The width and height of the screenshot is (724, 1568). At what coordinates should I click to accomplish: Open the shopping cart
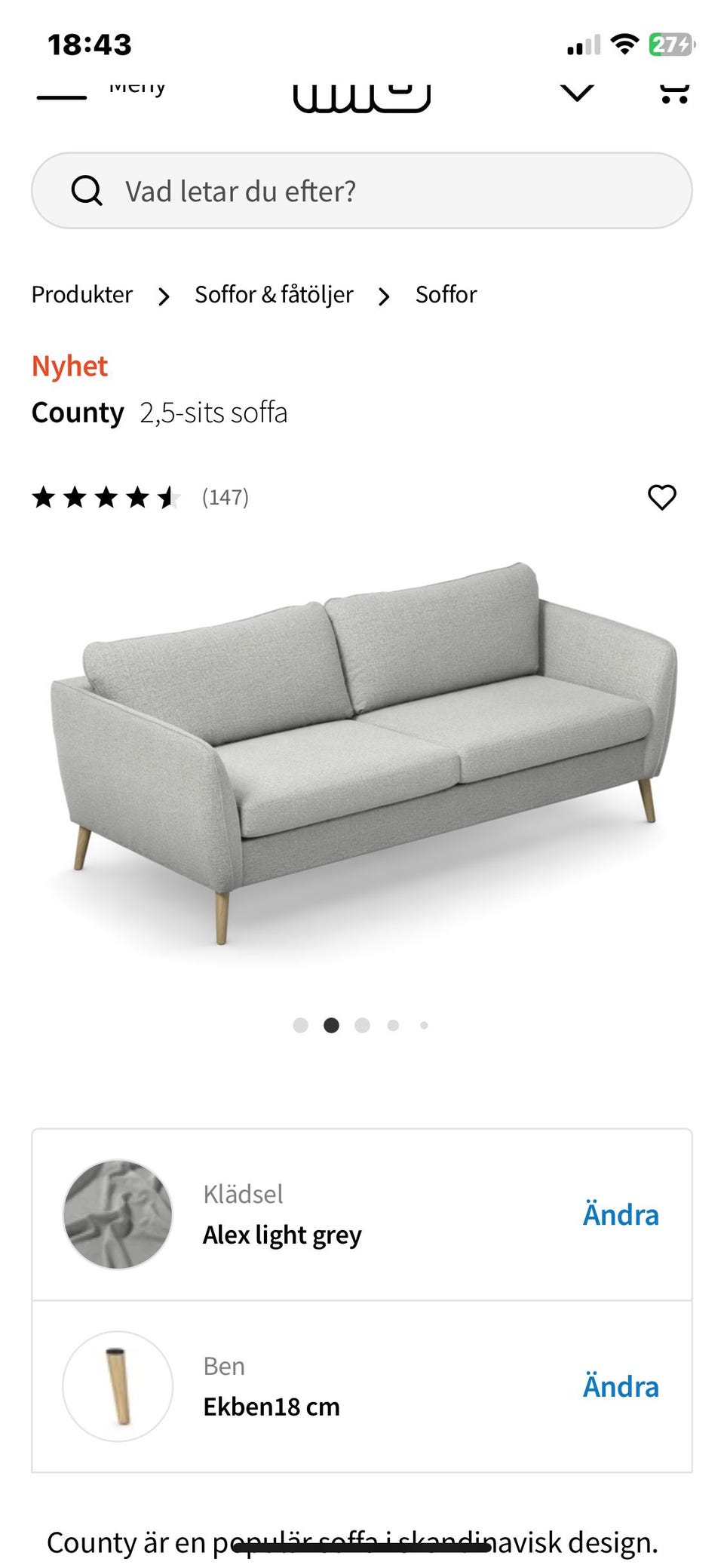tap(673, 94)
